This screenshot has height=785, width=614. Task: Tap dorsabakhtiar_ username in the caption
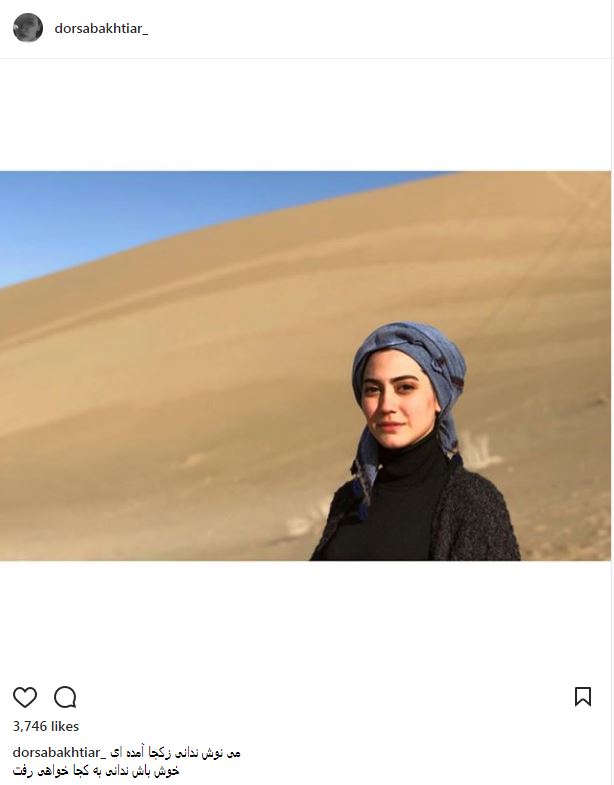[59, 752]
